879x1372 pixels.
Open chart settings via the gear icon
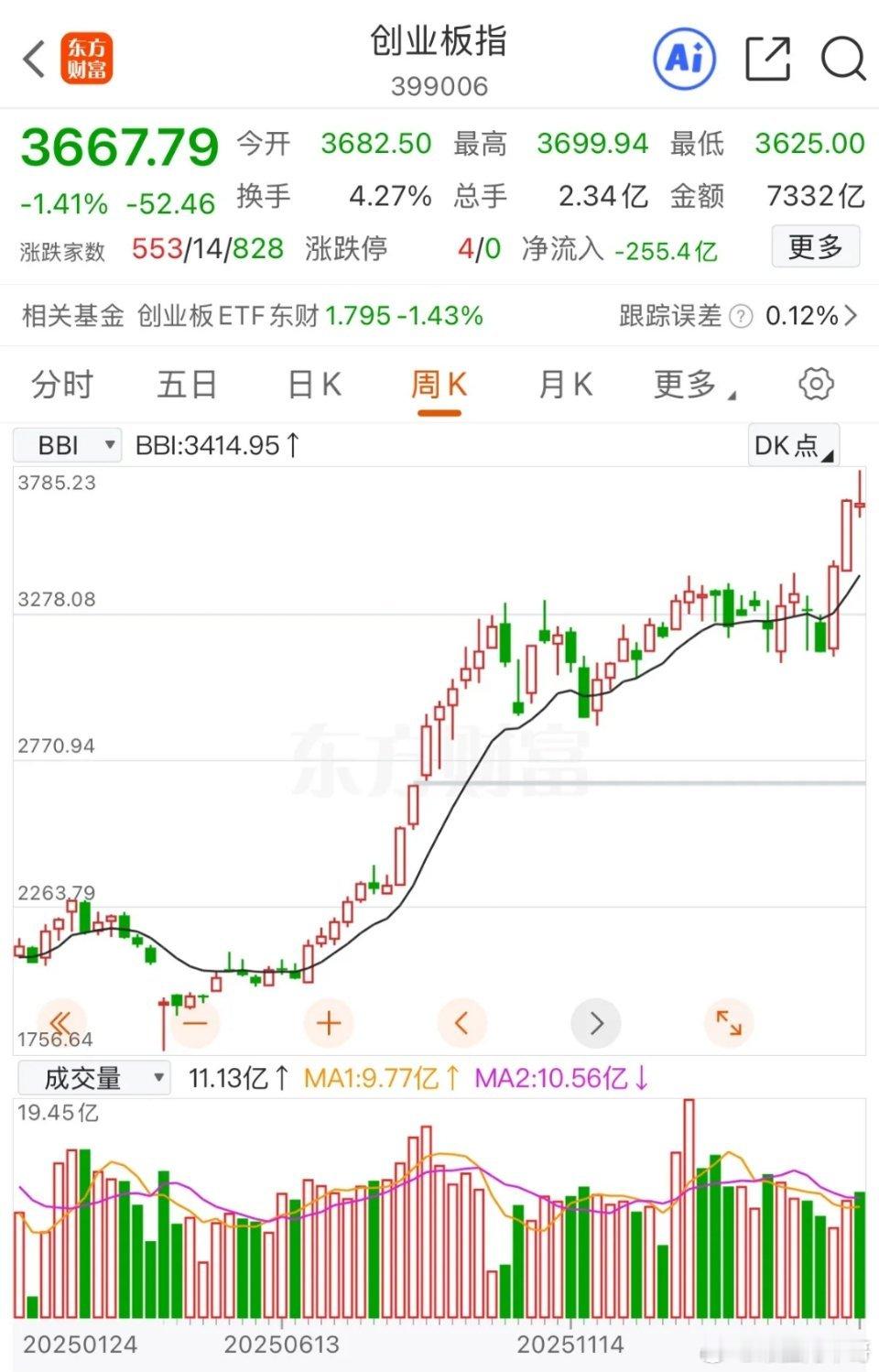(816, 384)
